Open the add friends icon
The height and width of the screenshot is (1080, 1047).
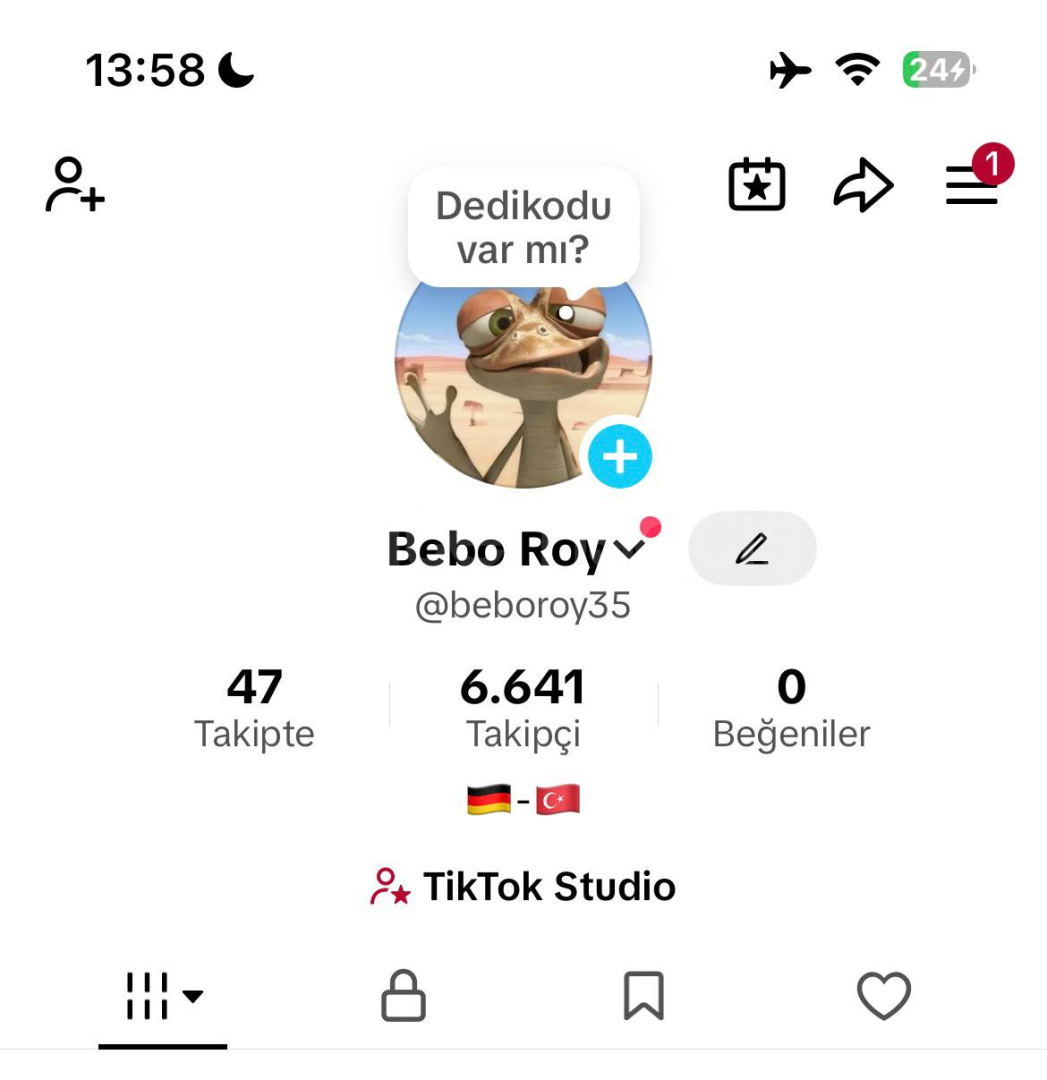75,184
